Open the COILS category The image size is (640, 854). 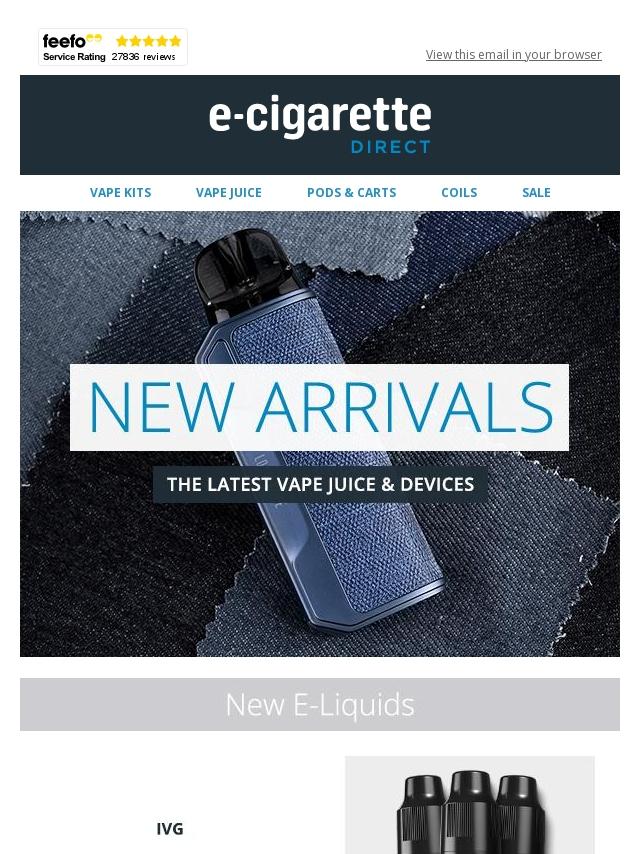459,193
